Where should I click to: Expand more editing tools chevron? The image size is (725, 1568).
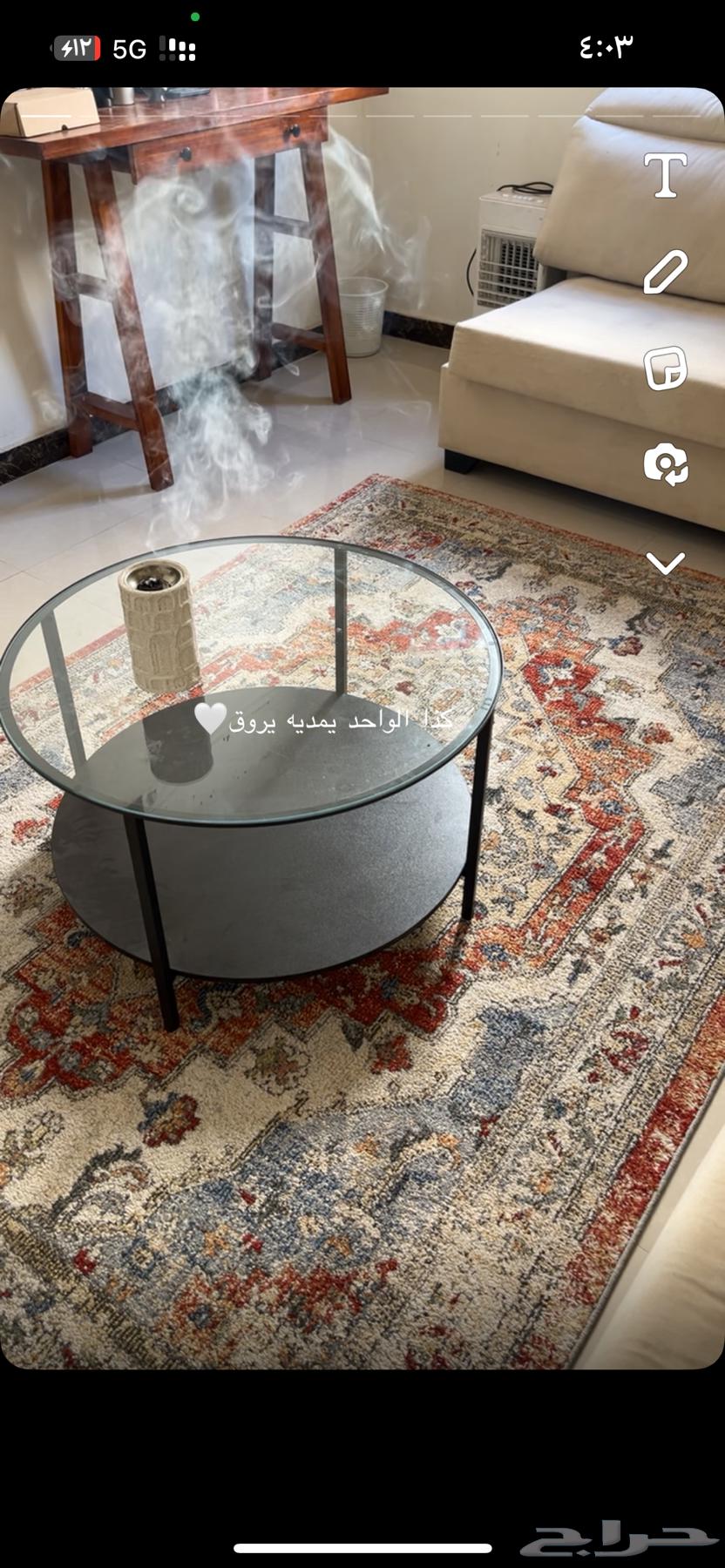click(x=666, y=564)
